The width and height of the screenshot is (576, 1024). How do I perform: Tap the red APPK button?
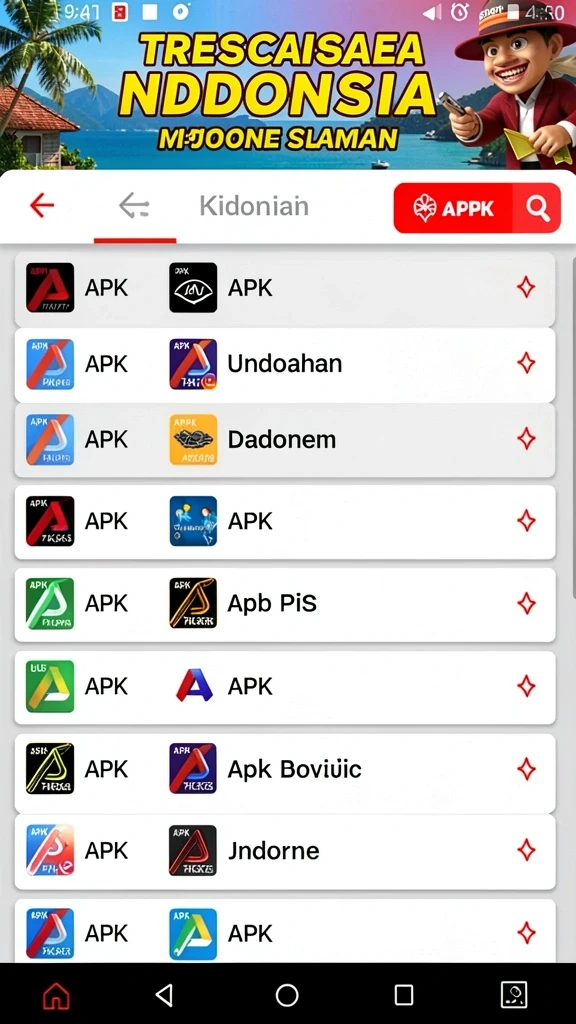tap(455, 208)
